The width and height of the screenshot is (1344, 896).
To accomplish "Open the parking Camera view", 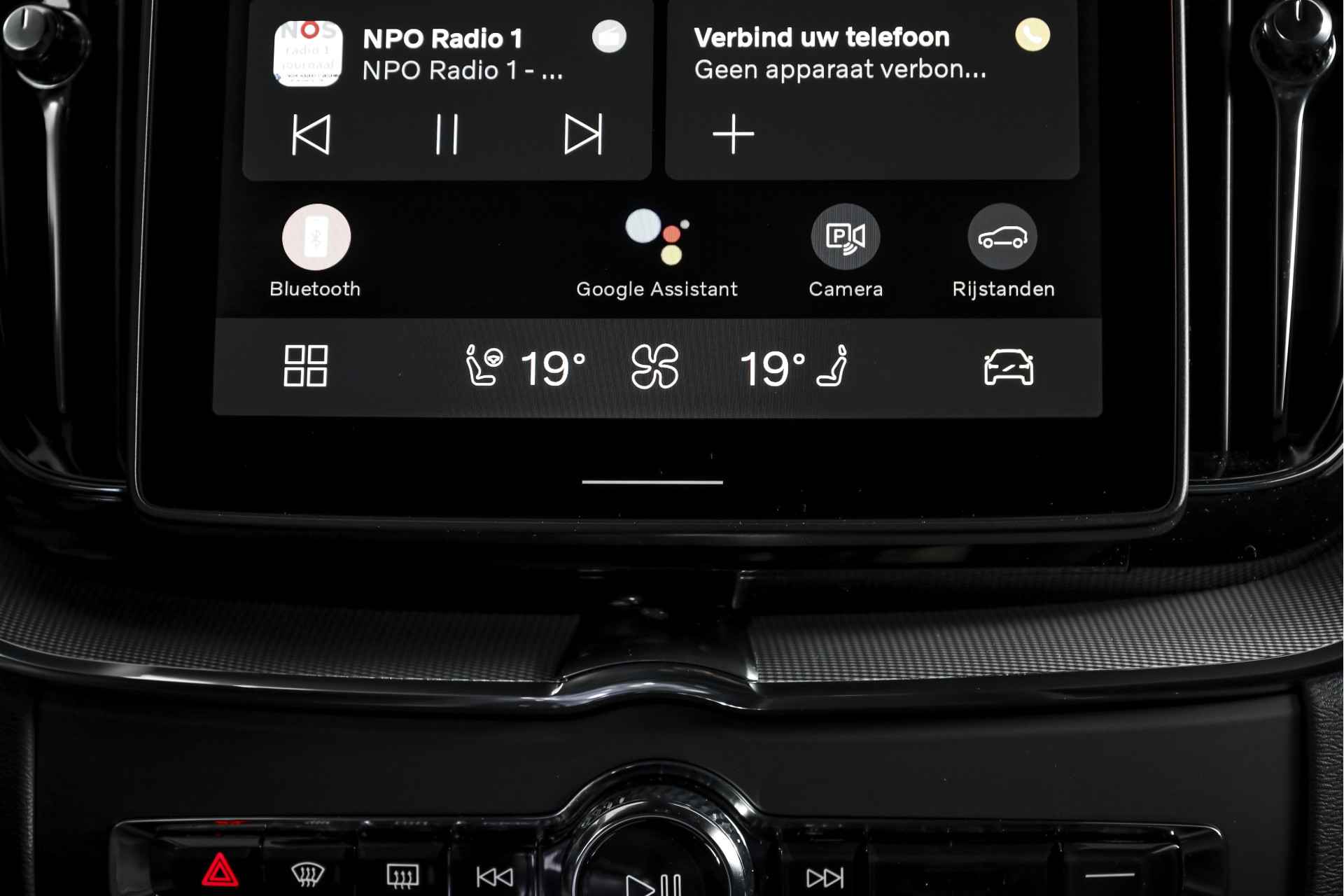I will point(846,237).
